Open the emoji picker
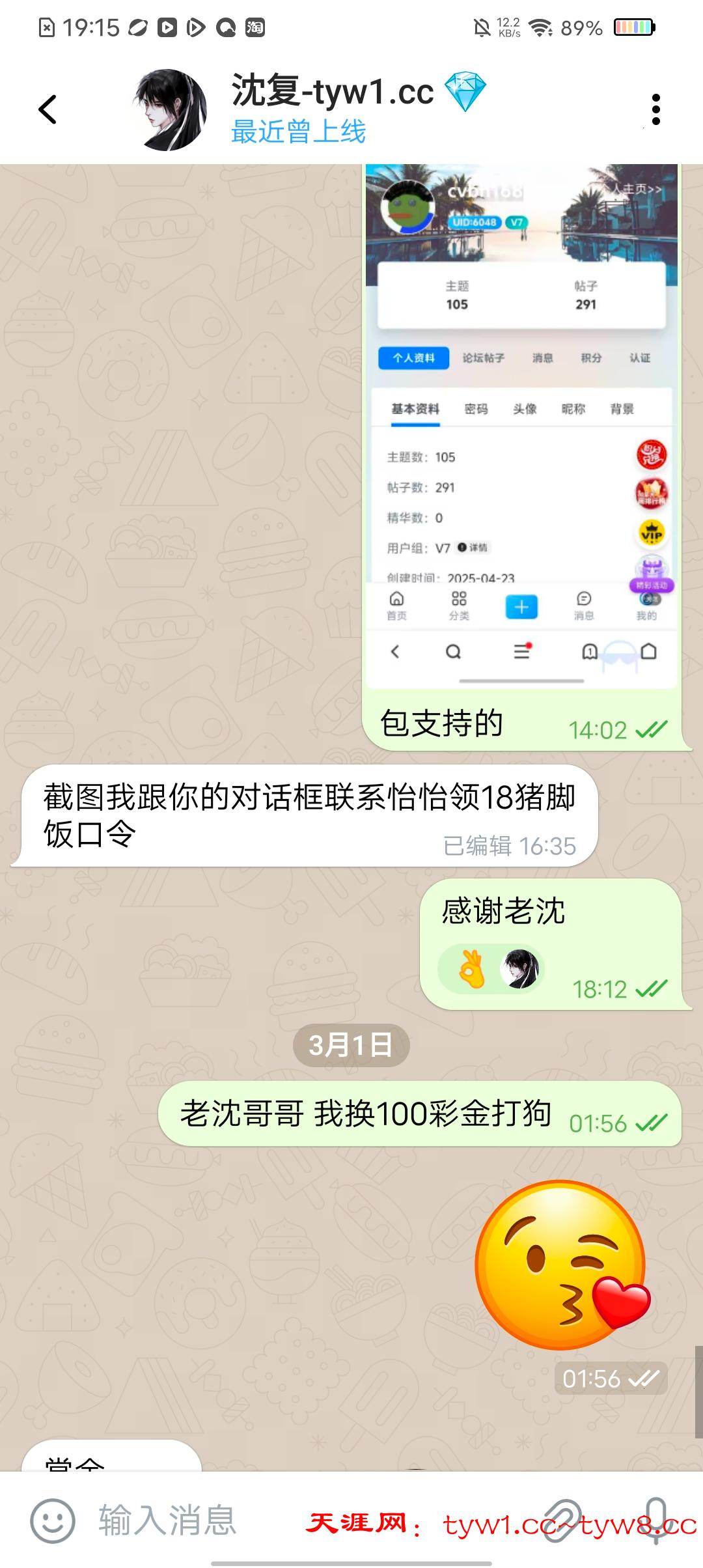The width and height of the screenshot is (703, 1568). pyautogui.click(x=52, y=1521)
